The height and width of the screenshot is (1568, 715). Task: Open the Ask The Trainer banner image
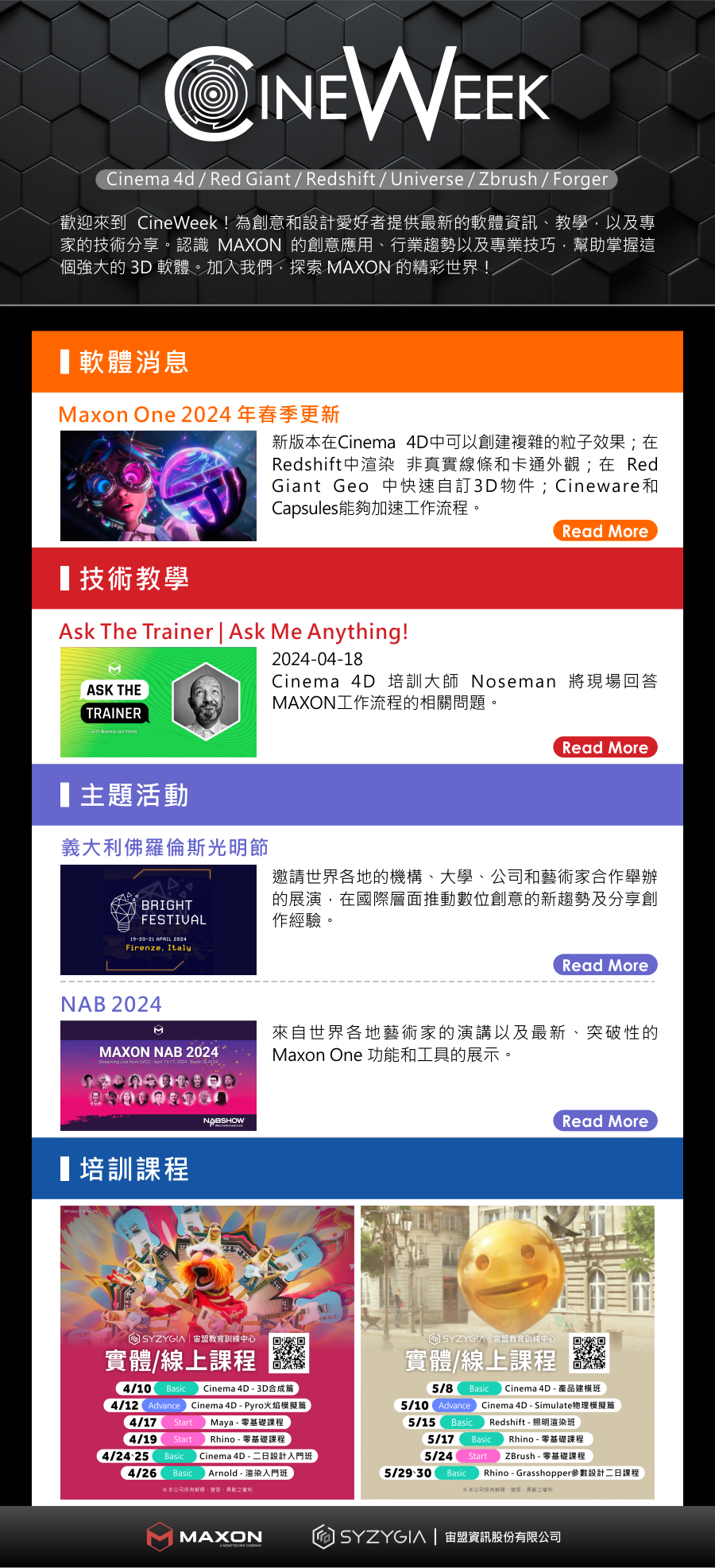[x=158, y=702]
